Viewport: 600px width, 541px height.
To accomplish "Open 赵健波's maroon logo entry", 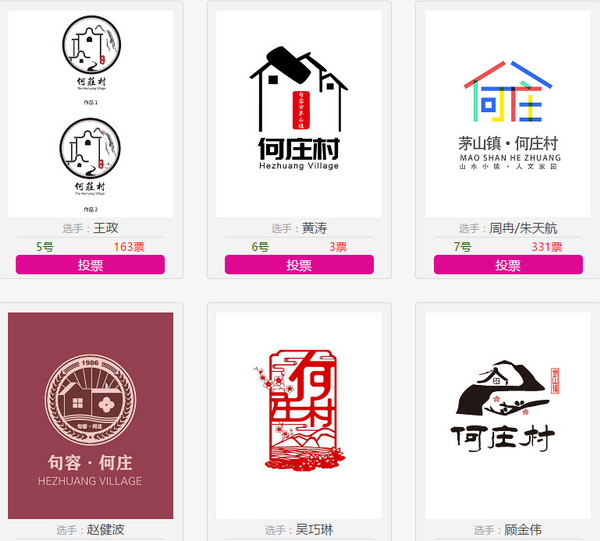I will pyautogui.click(x=90, y=415).
